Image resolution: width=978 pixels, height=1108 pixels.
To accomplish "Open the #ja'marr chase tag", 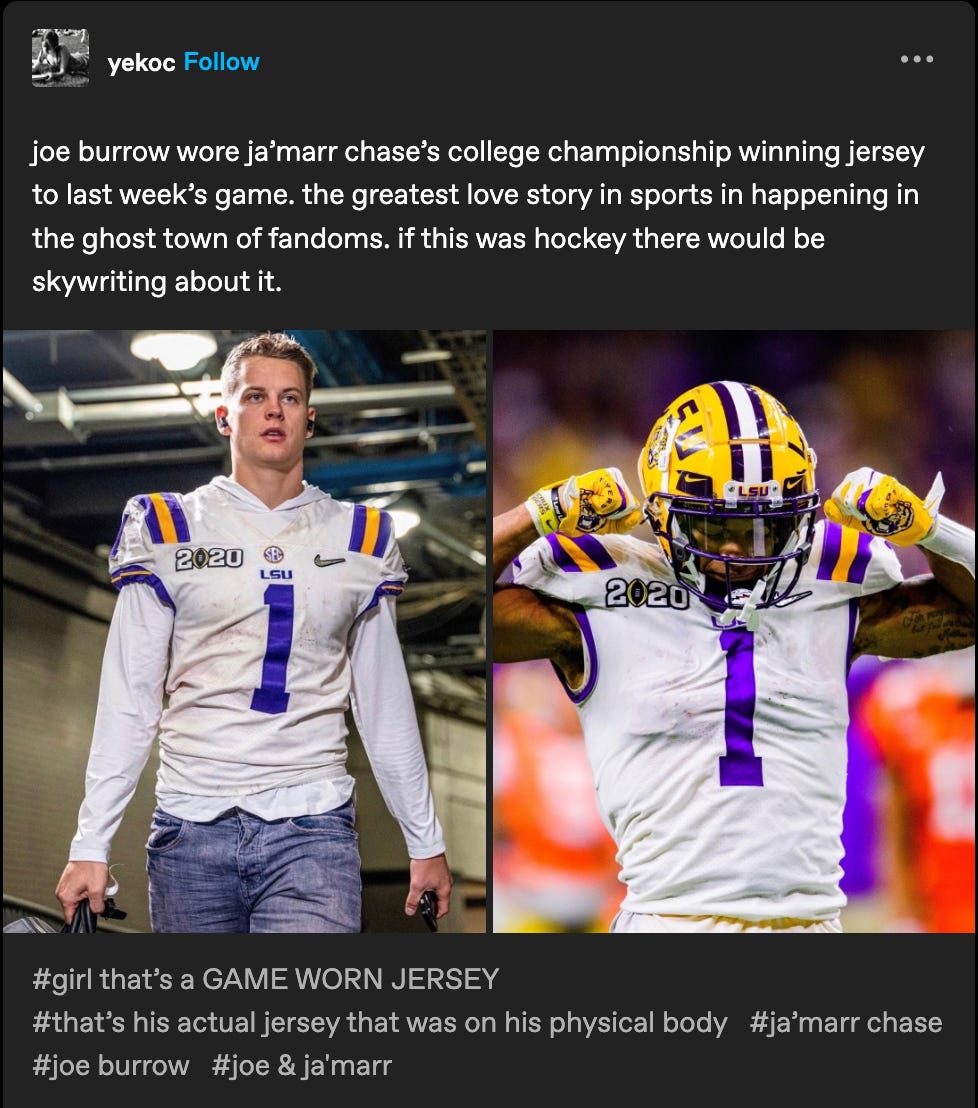I will (845, 1022).
